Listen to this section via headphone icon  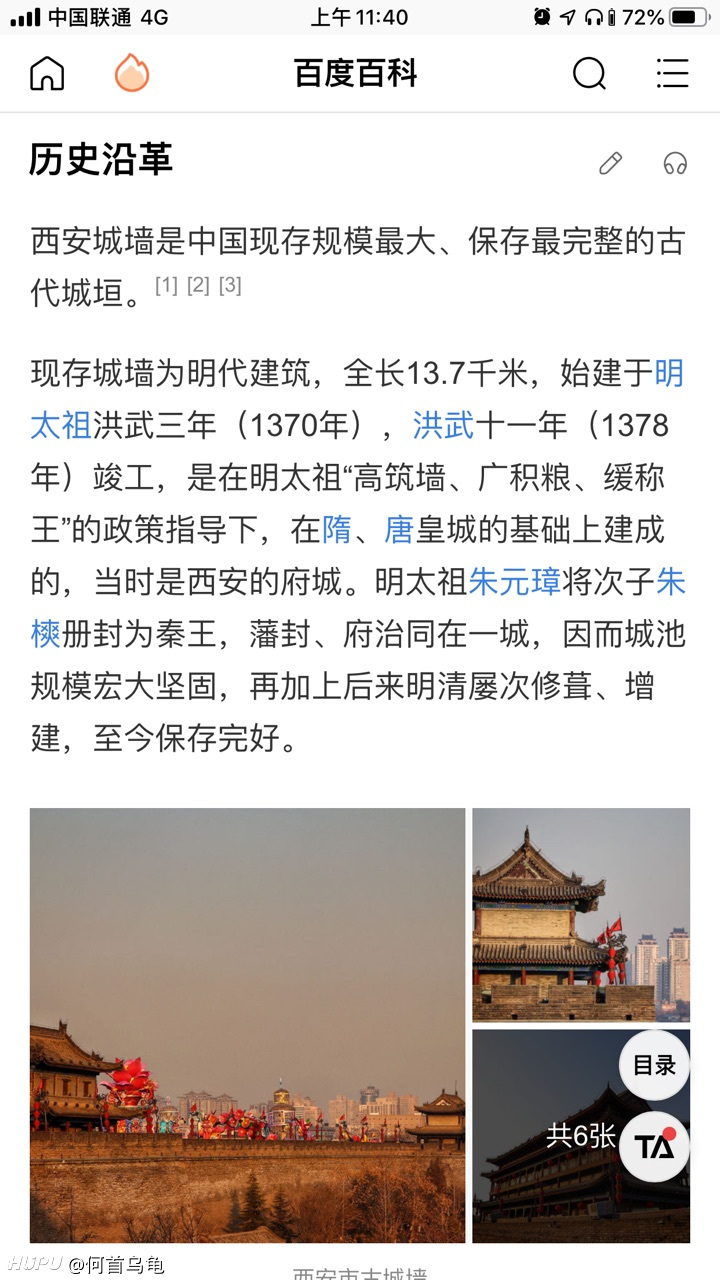tap(676, 163)
